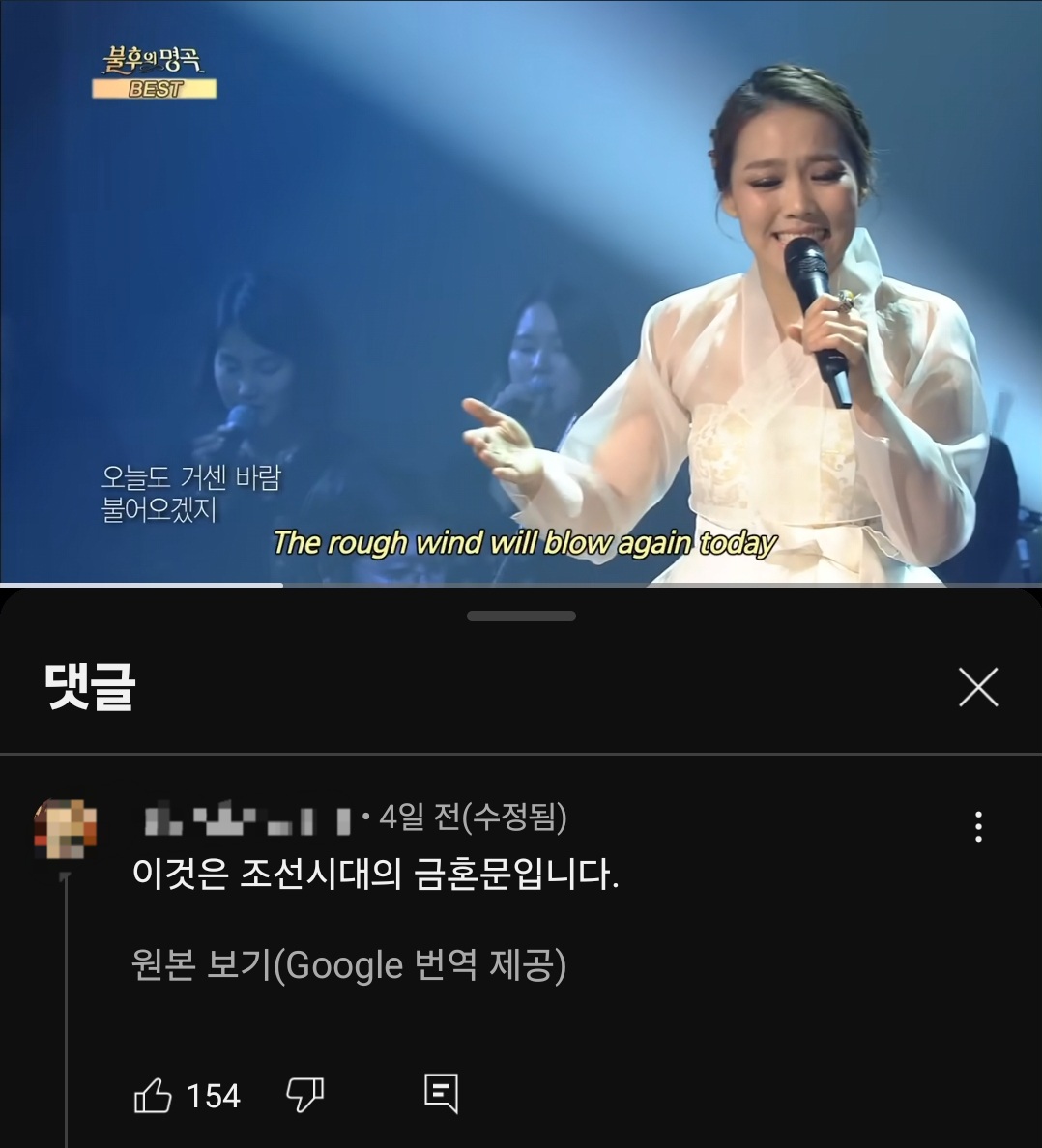Dislike the comment about 조선시대
Screen dimensions: 1042x1148
[x=304, y=1095]
